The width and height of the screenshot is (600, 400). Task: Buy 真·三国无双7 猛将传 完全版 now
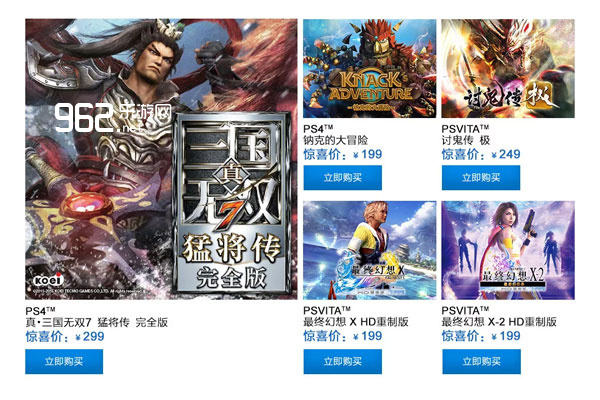point(64,361)
